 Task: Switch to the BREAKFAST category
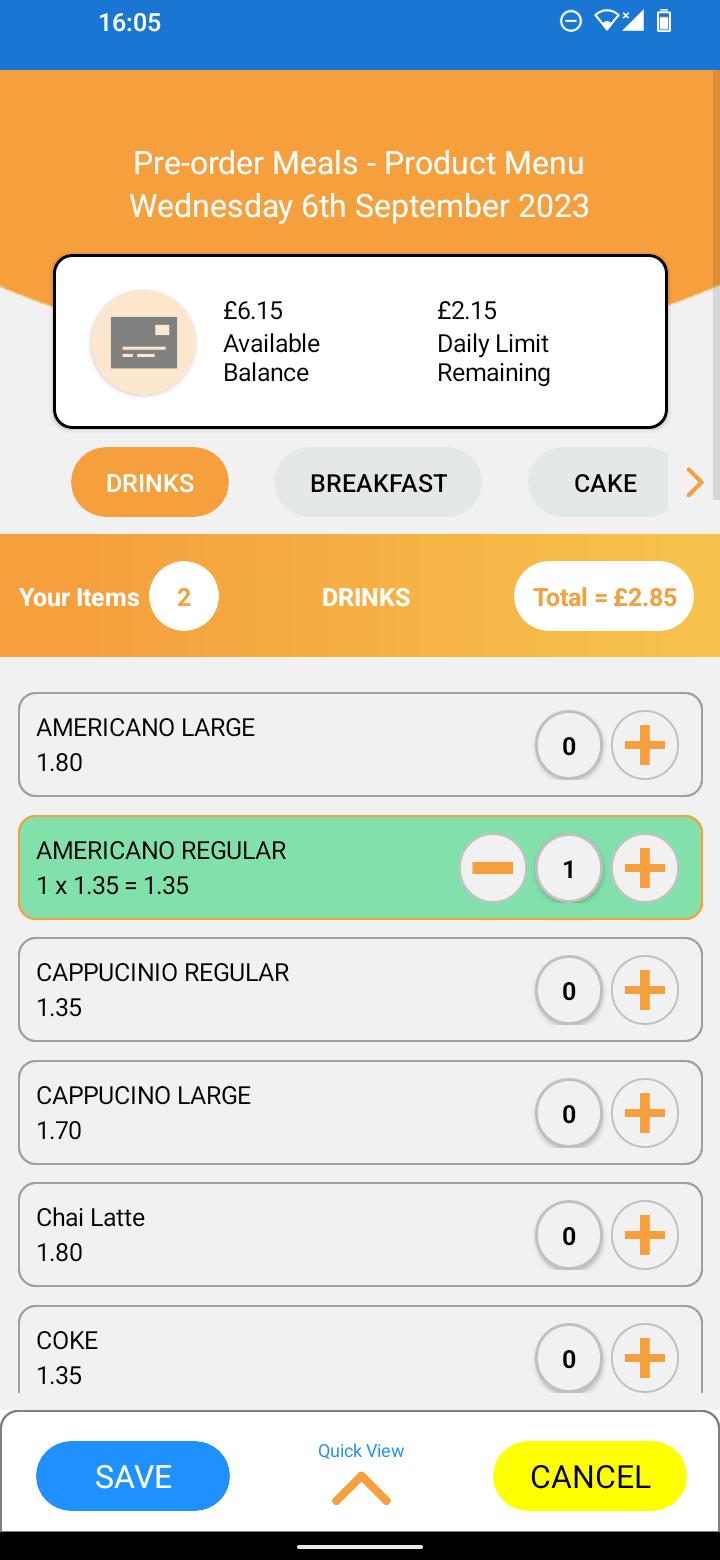point(378,482)
